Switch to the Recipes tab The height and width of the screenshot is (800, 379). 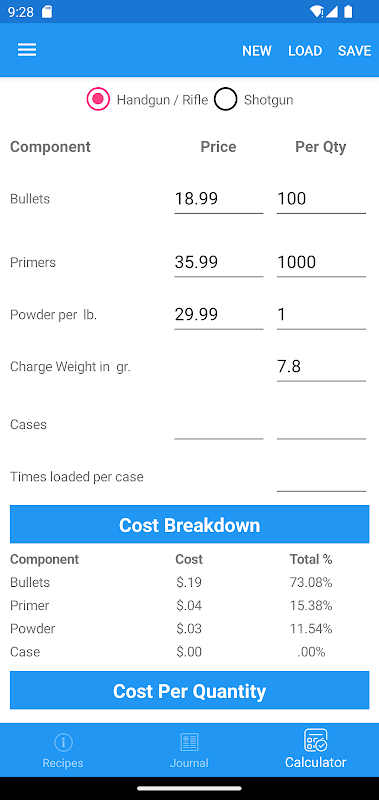pos(63,750)
